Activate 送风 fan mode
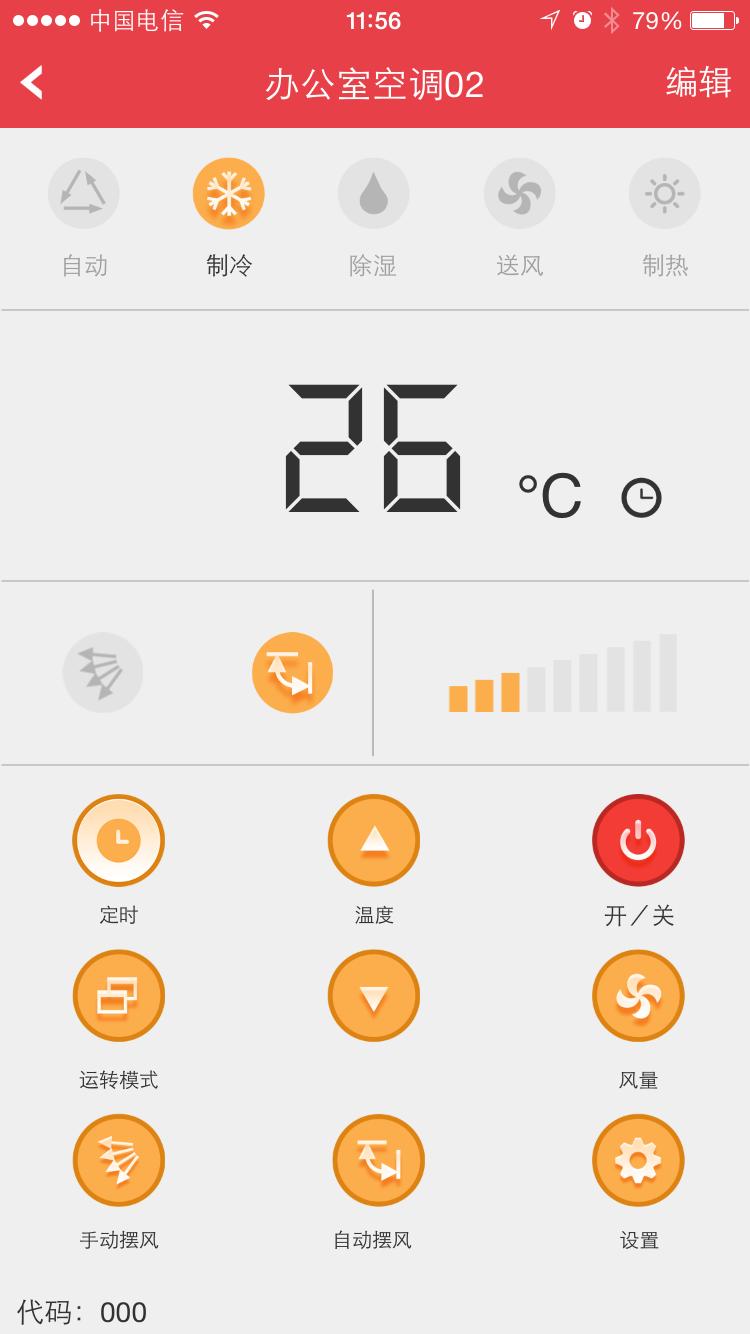The width and height of the screenshot is (750, 1334). (519, 193)
